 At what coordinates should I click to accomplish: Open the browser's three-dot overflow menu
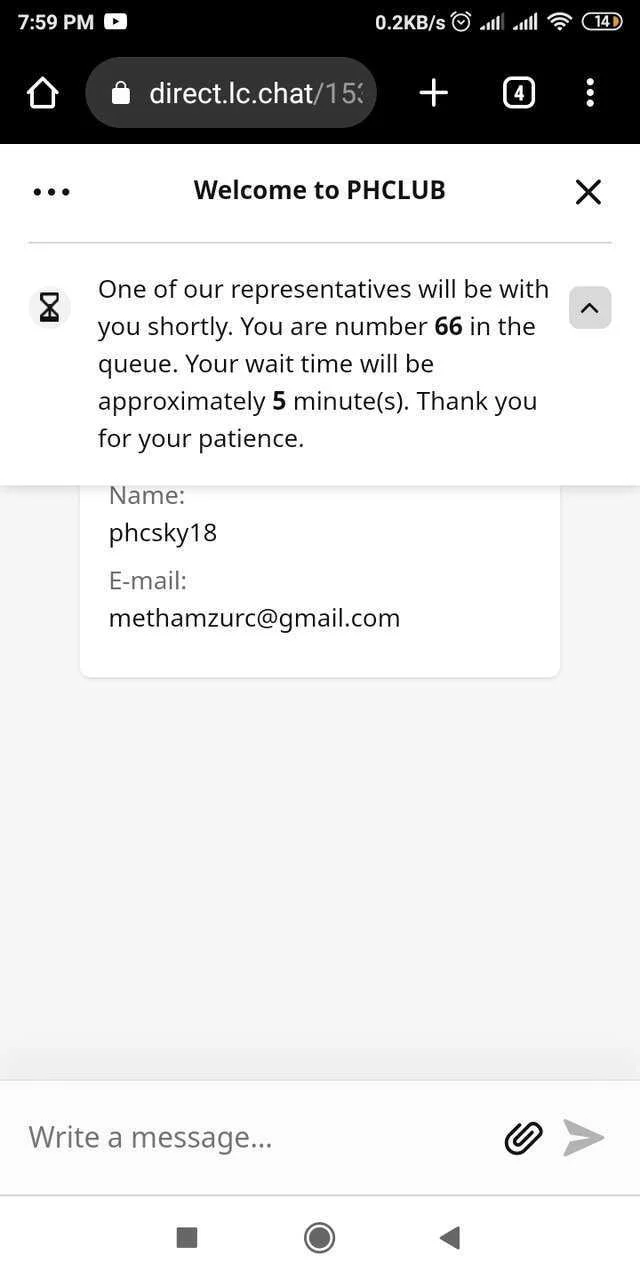click(590, 93)
